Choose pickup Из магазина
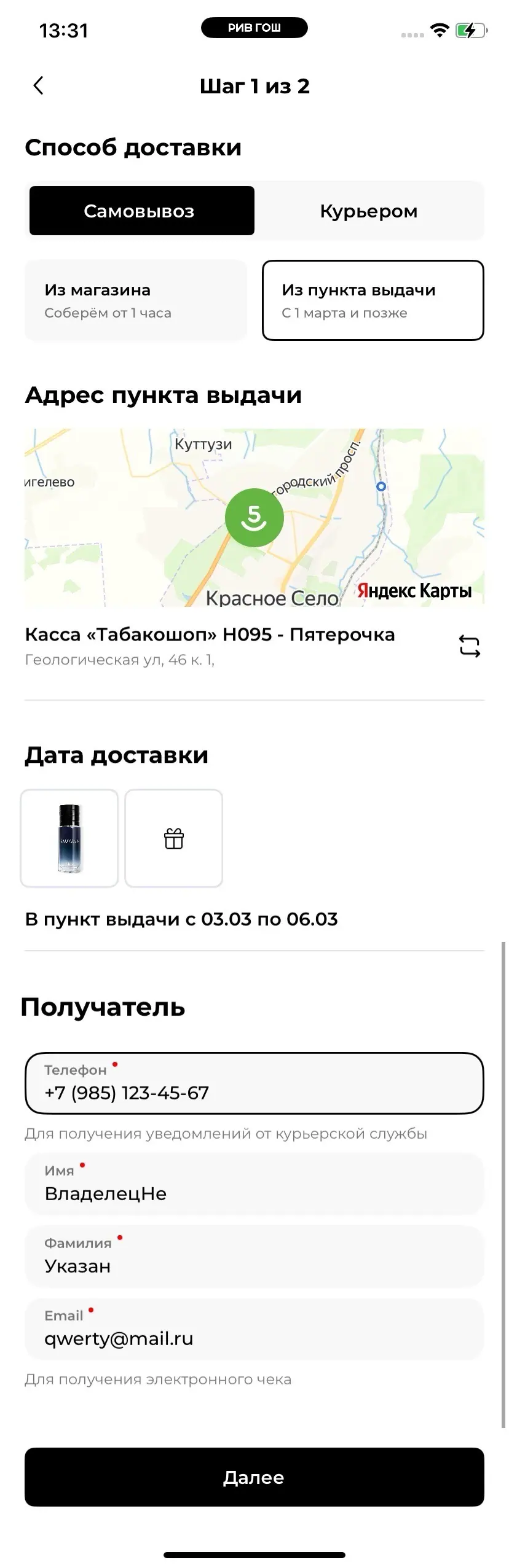This screenshot has width=509, height=1568. tap(136, 300)
